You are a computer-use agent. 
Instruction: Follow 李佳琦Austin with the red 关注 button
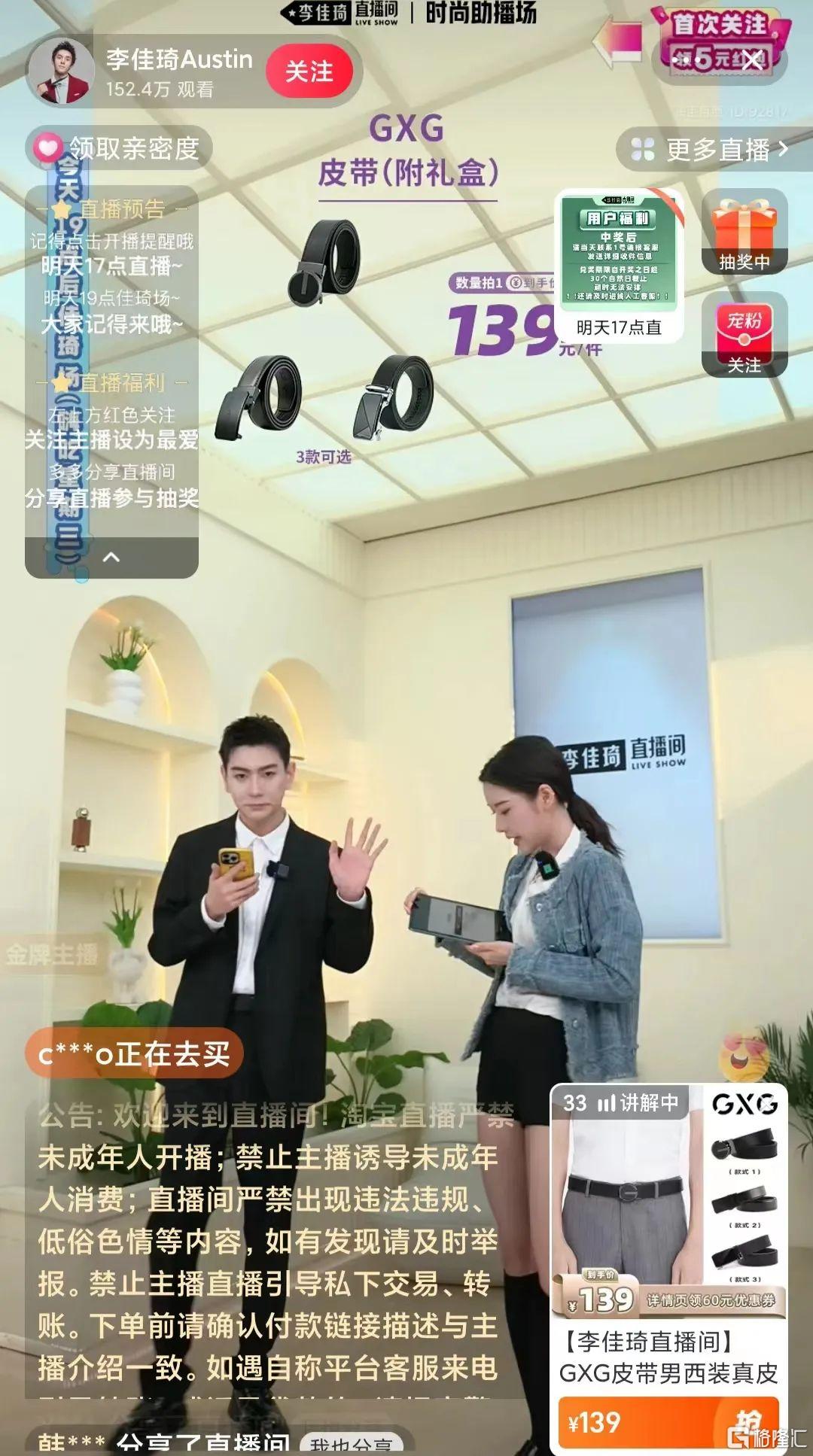click(x=309, y=71)
